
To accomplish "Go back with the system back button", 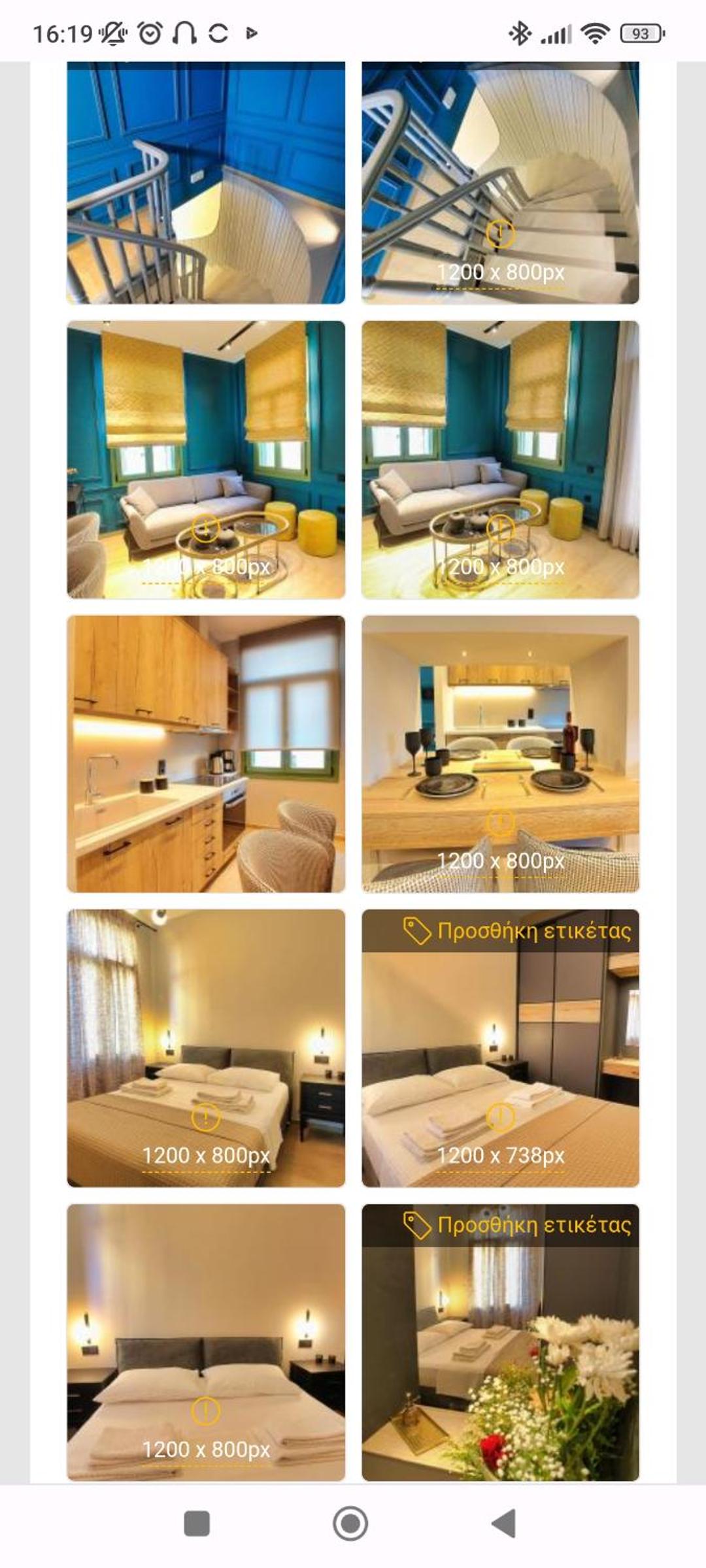I will 504,1524.
